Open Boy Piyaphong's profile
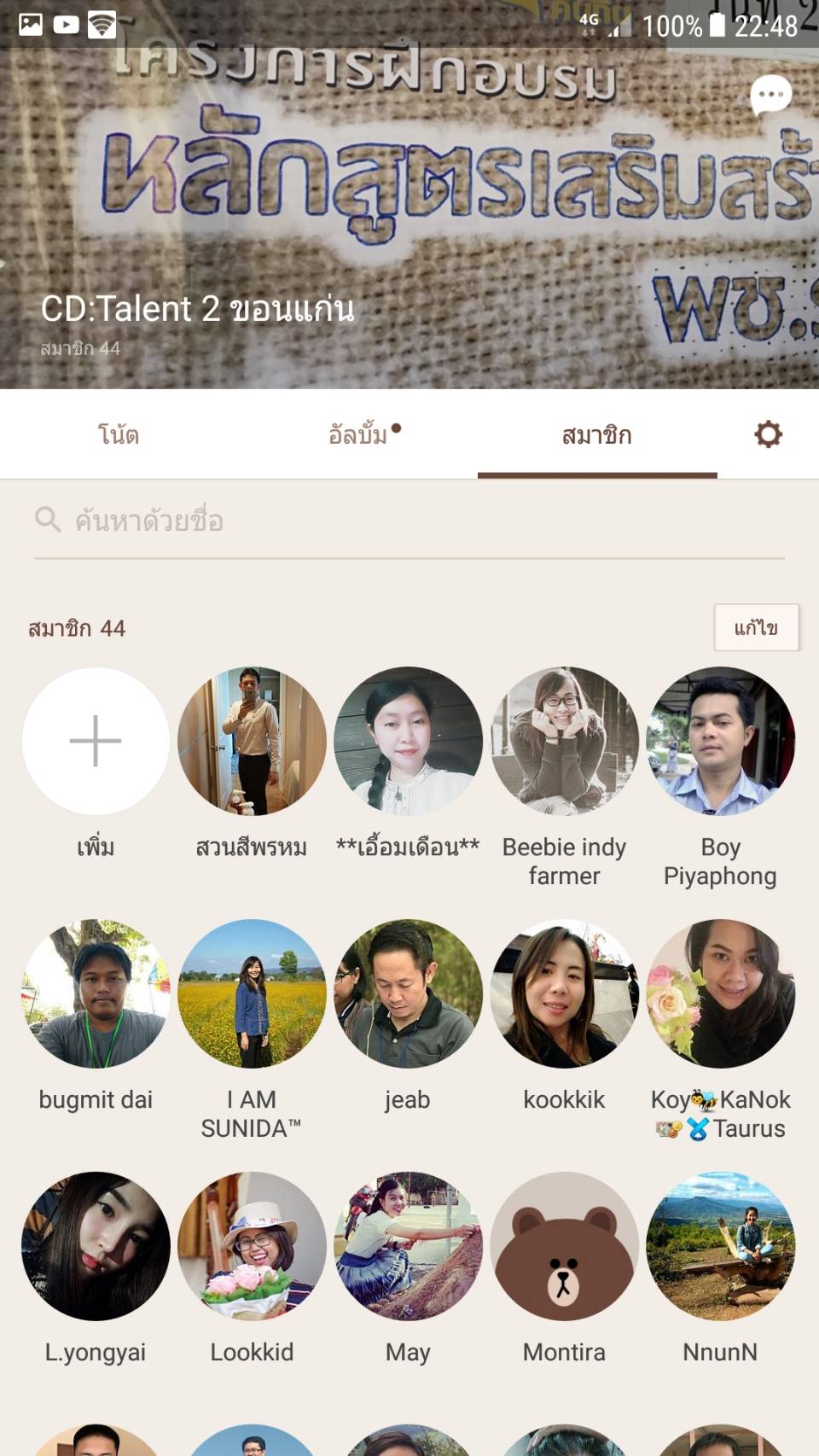The height and width of the screenshot is (1456, 819). pos(720,741)
